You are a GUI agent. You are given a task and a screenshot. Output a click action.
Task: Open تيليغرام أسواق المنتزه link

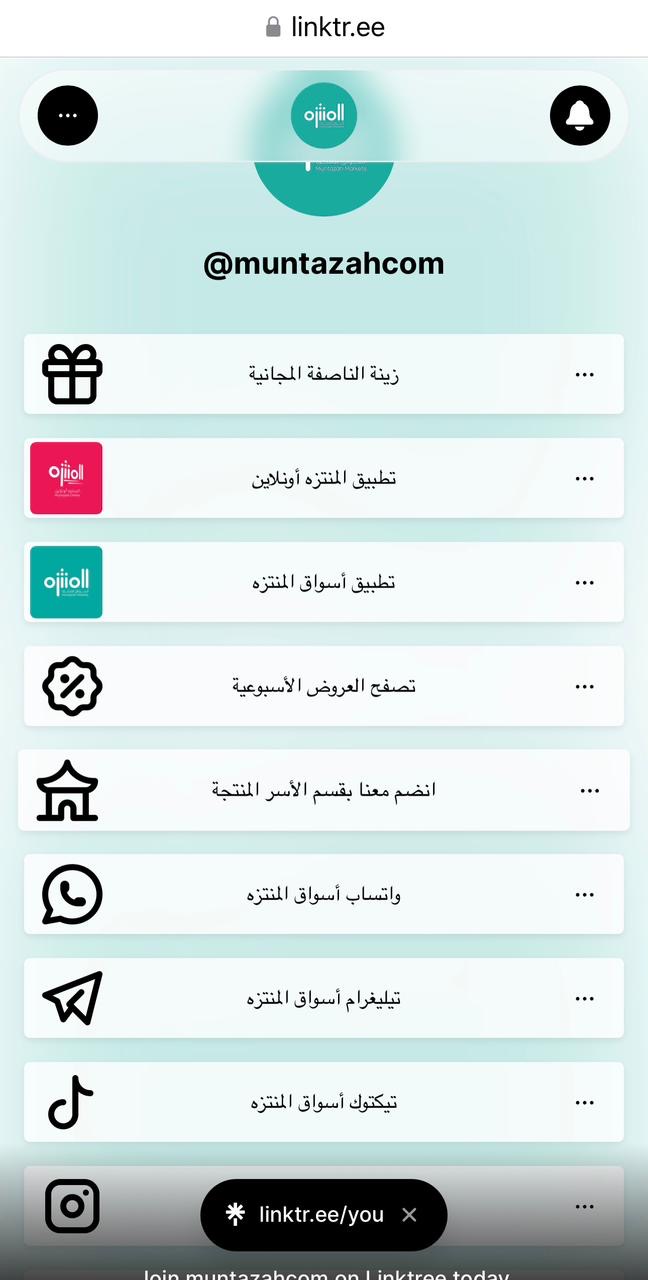pos(323,998)
